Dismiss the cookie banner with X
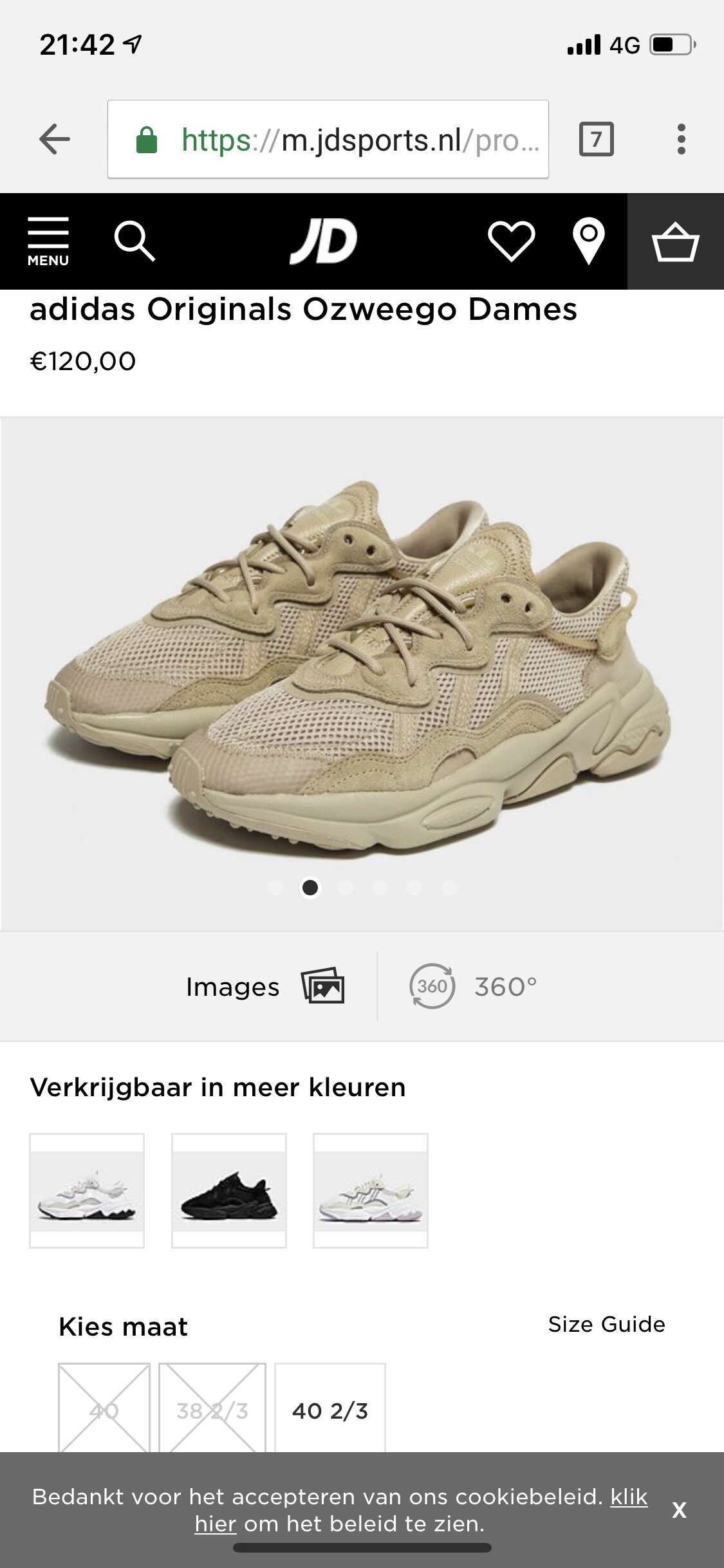The width and height of the screenshot is (724, 1568). tap(679, 1510)
